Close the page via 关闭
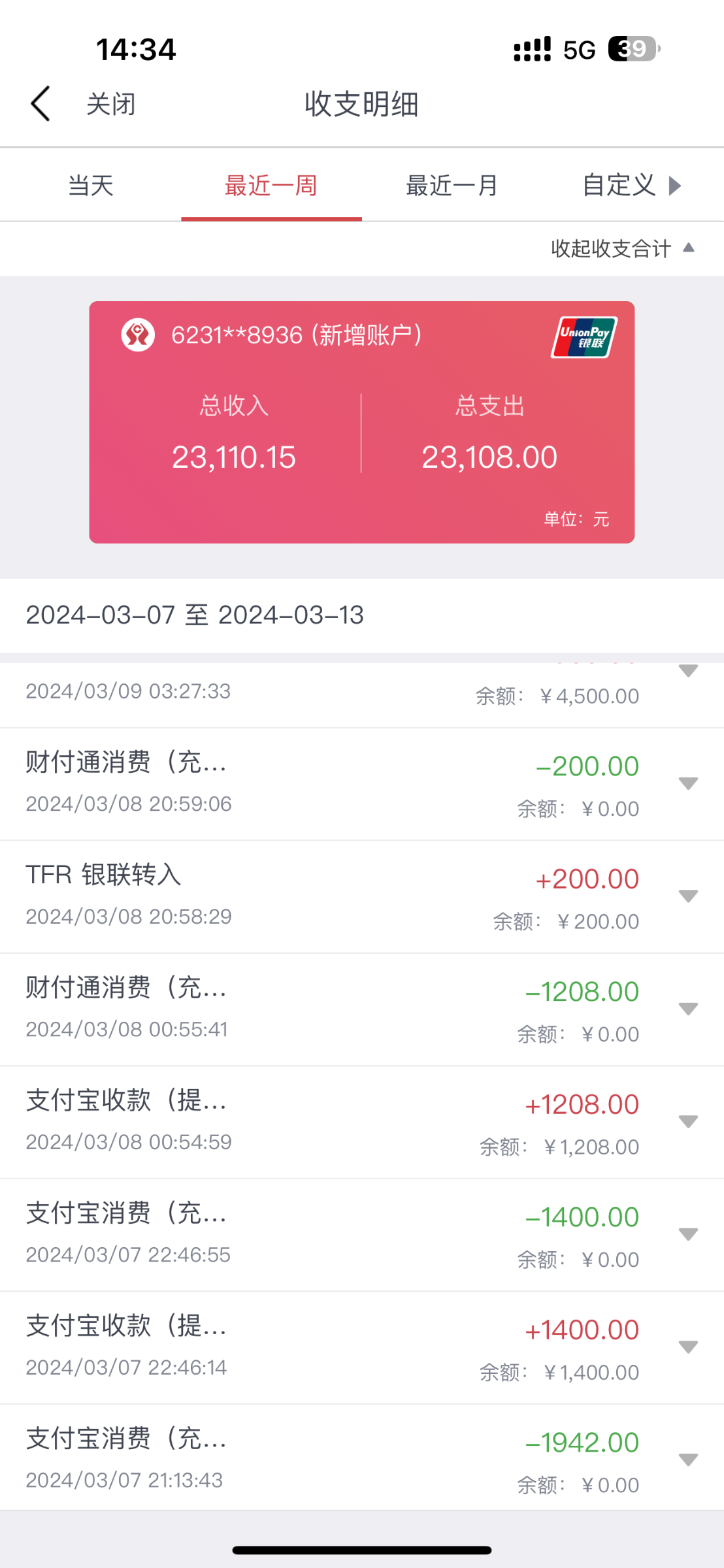The height and width of the screenshot is (1568, 724). click(x=111, y=105)
